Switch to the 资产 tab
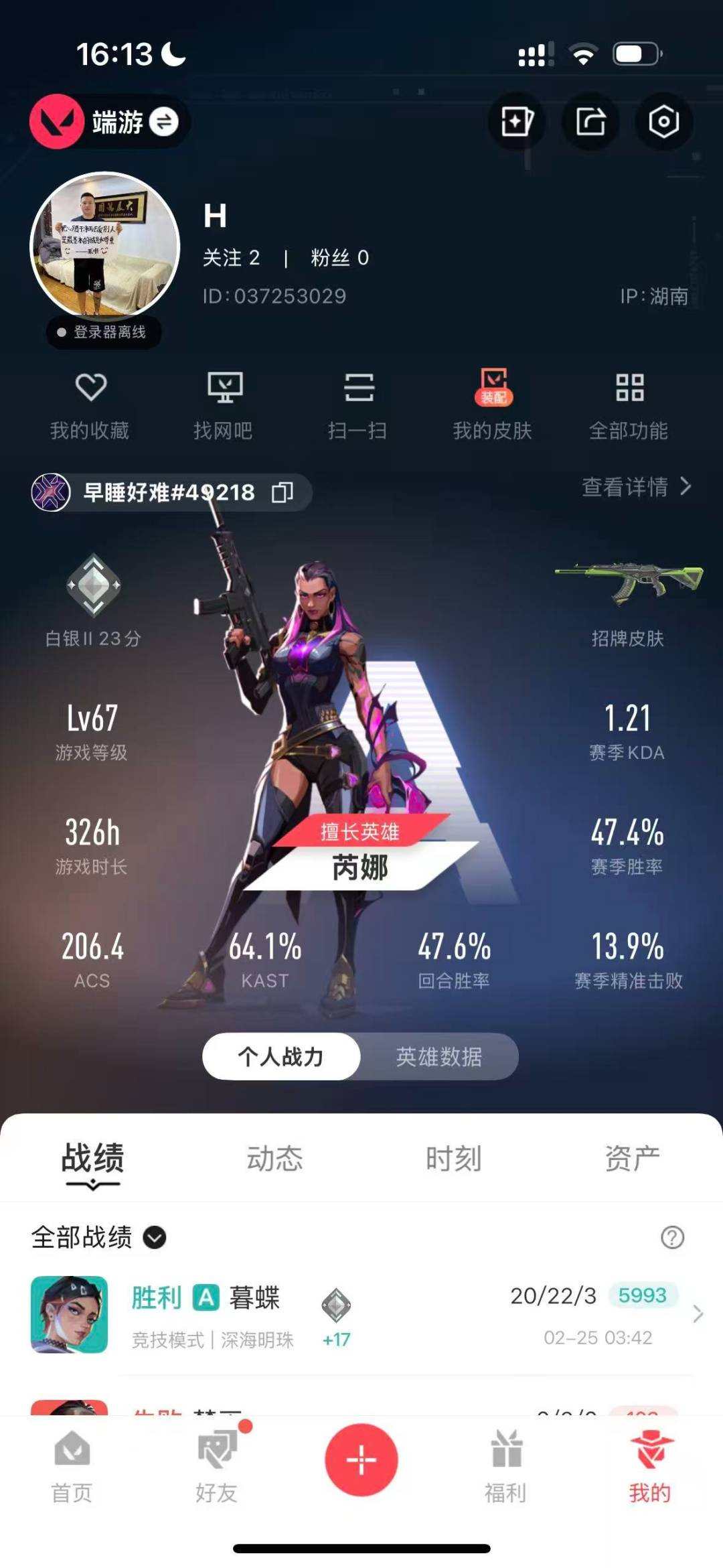Viewport: 723px width, 1568px height. click(x=632, y=1157)
